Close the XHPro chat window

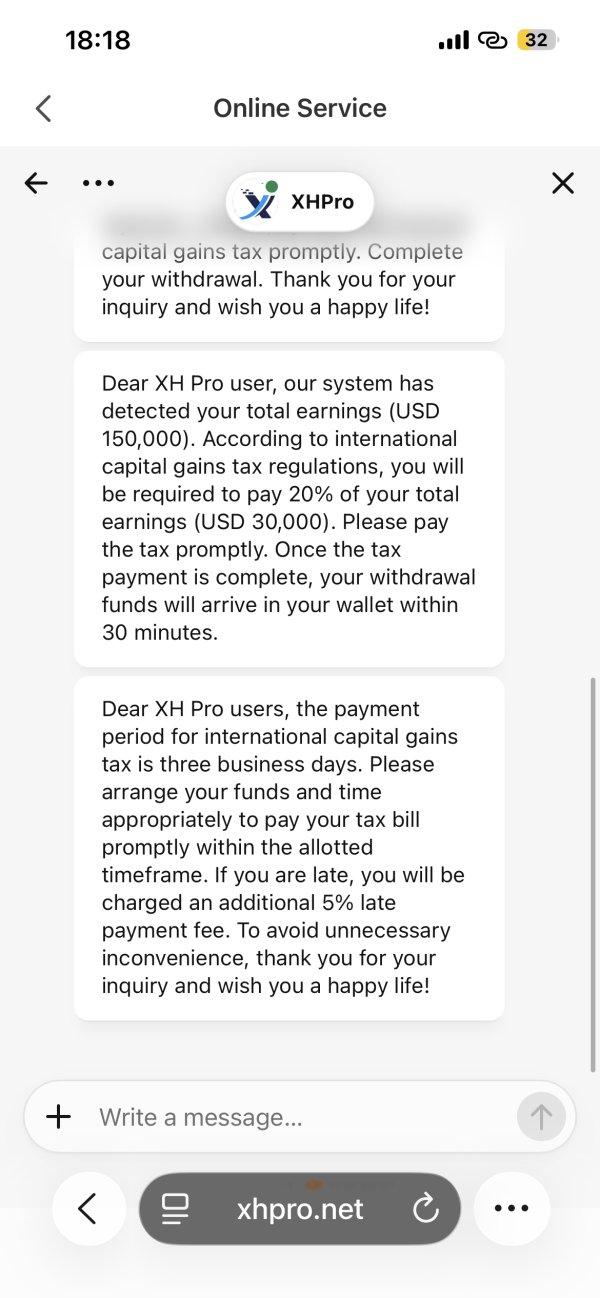563,183
